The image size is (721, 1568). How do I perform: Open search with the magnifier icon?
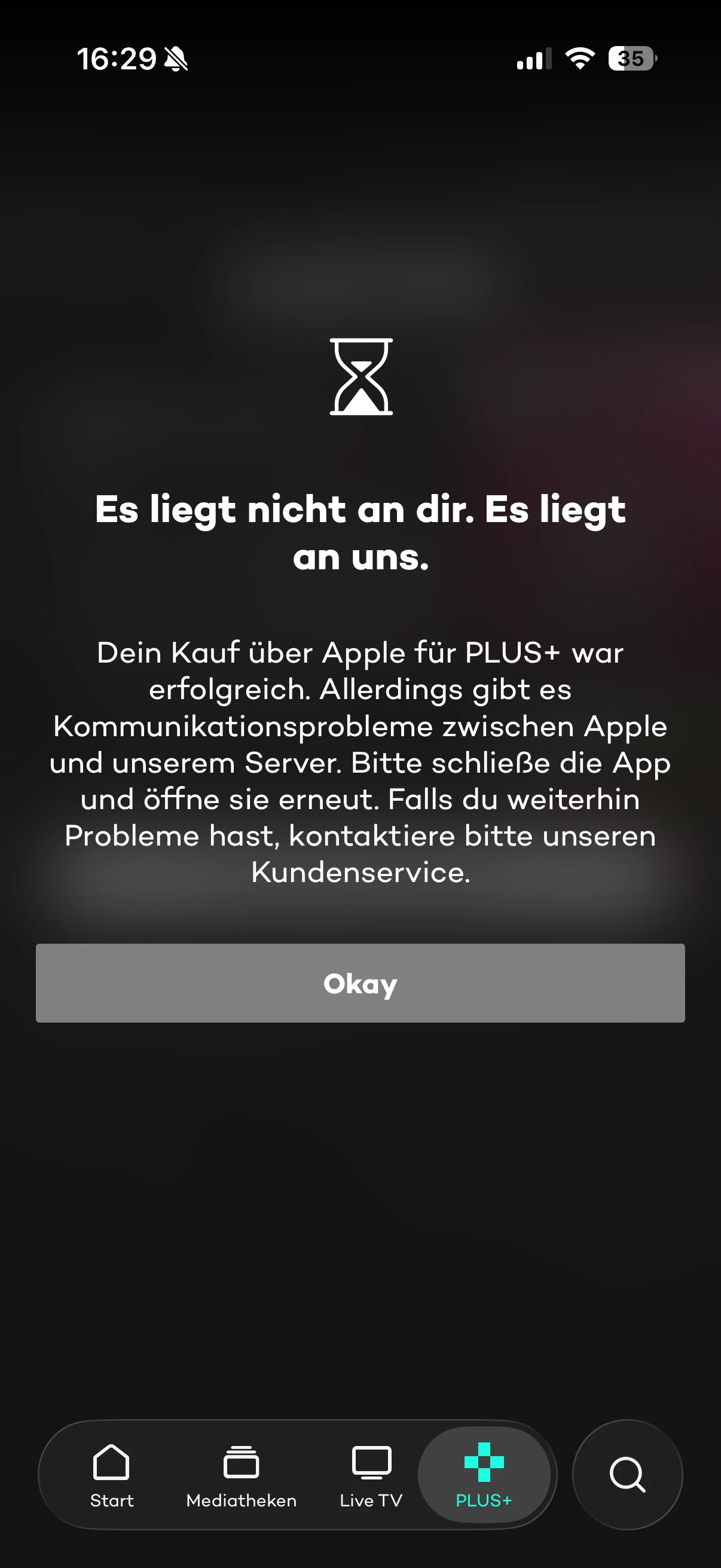point(627,1474)
